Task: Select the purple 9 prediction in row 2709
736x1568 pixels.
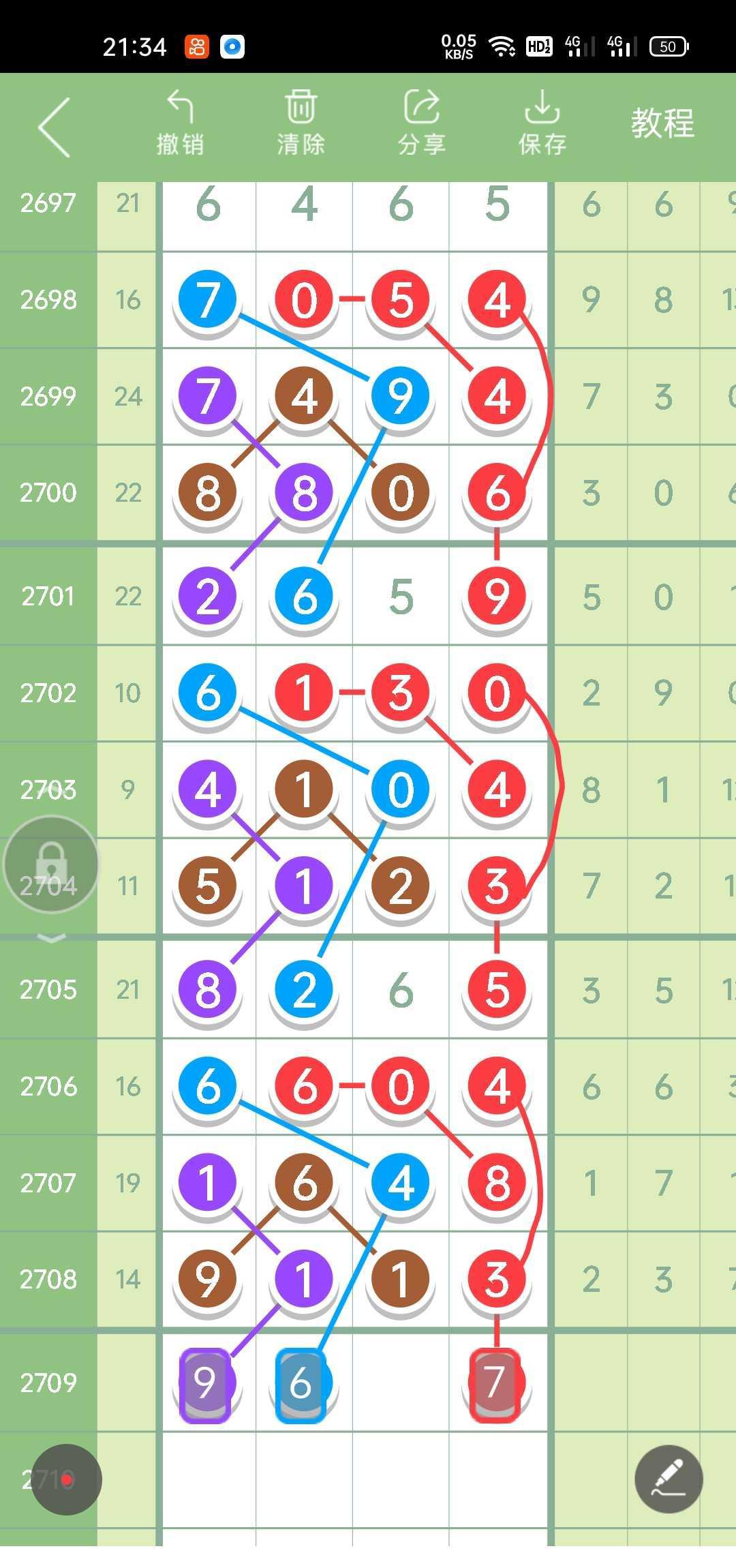Action: coord(205,1384)
